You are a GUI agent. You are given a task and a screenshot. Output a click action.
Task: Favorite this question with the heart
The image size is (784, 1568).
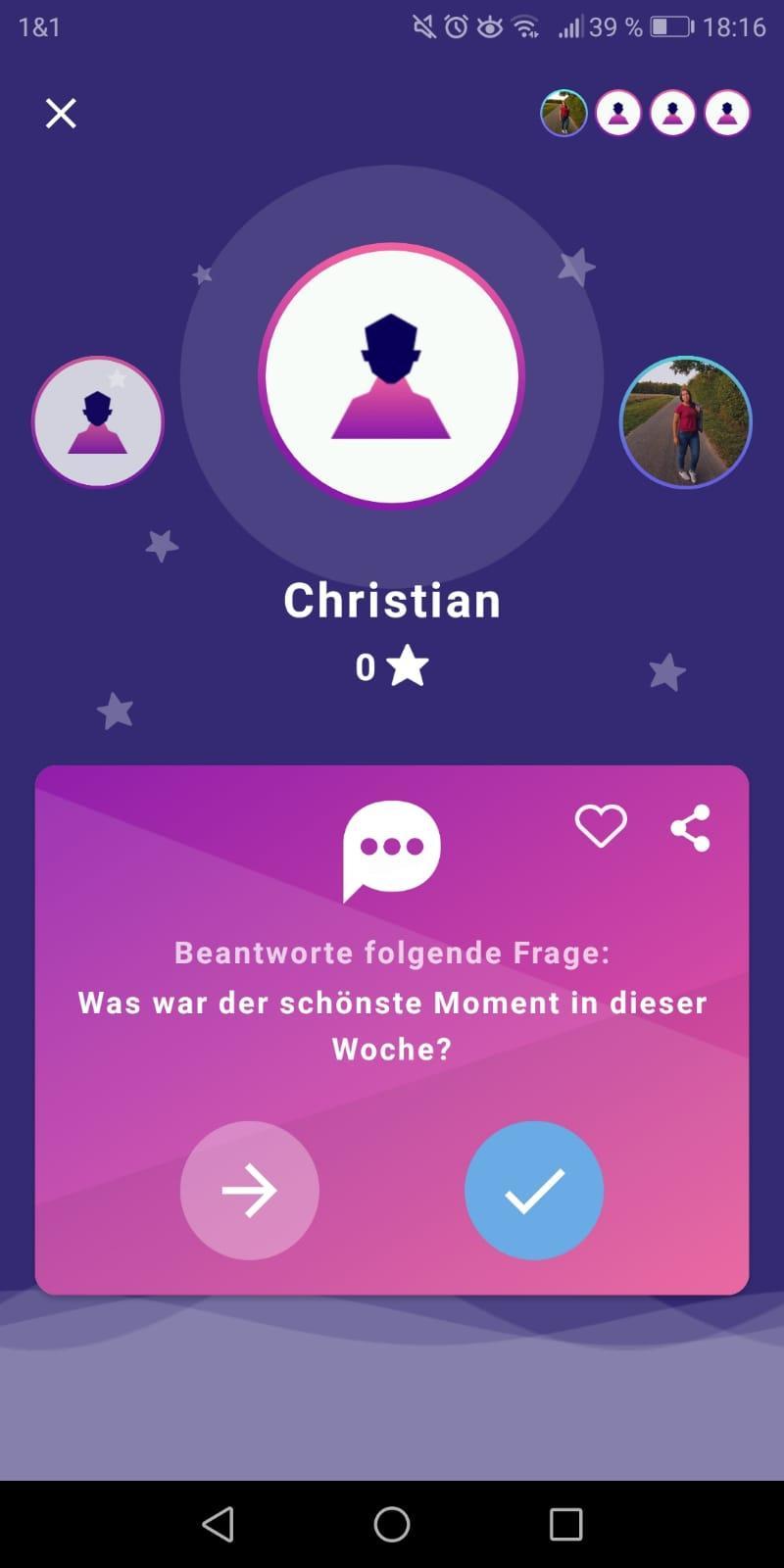(x=600, y=826)
